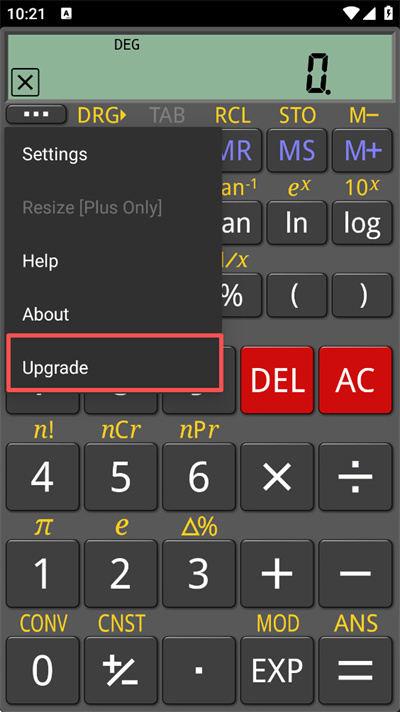
Task: Clear everything with the AC key
Action: [355, 380]
